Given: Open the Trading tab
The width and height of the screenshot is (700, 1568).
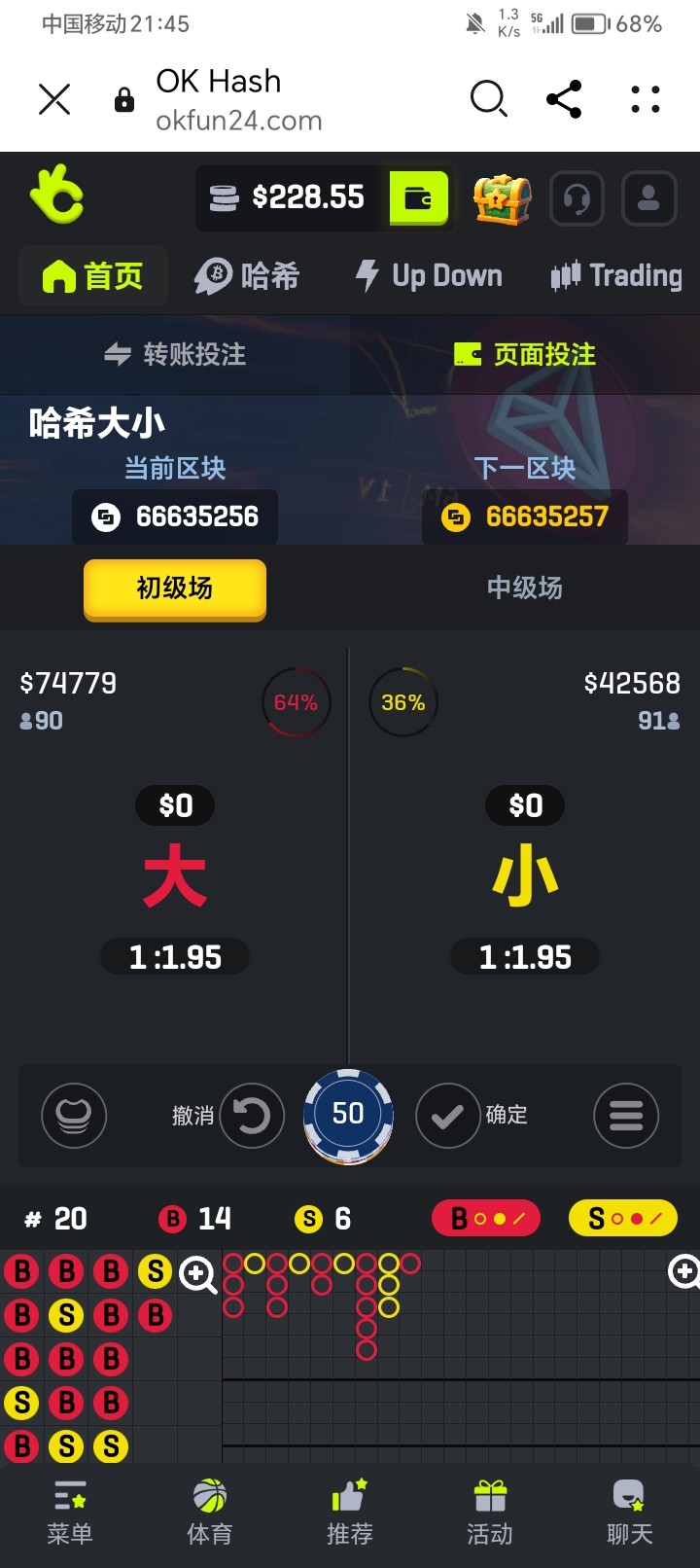Looking at the screenshot, I should click(617, 276).
